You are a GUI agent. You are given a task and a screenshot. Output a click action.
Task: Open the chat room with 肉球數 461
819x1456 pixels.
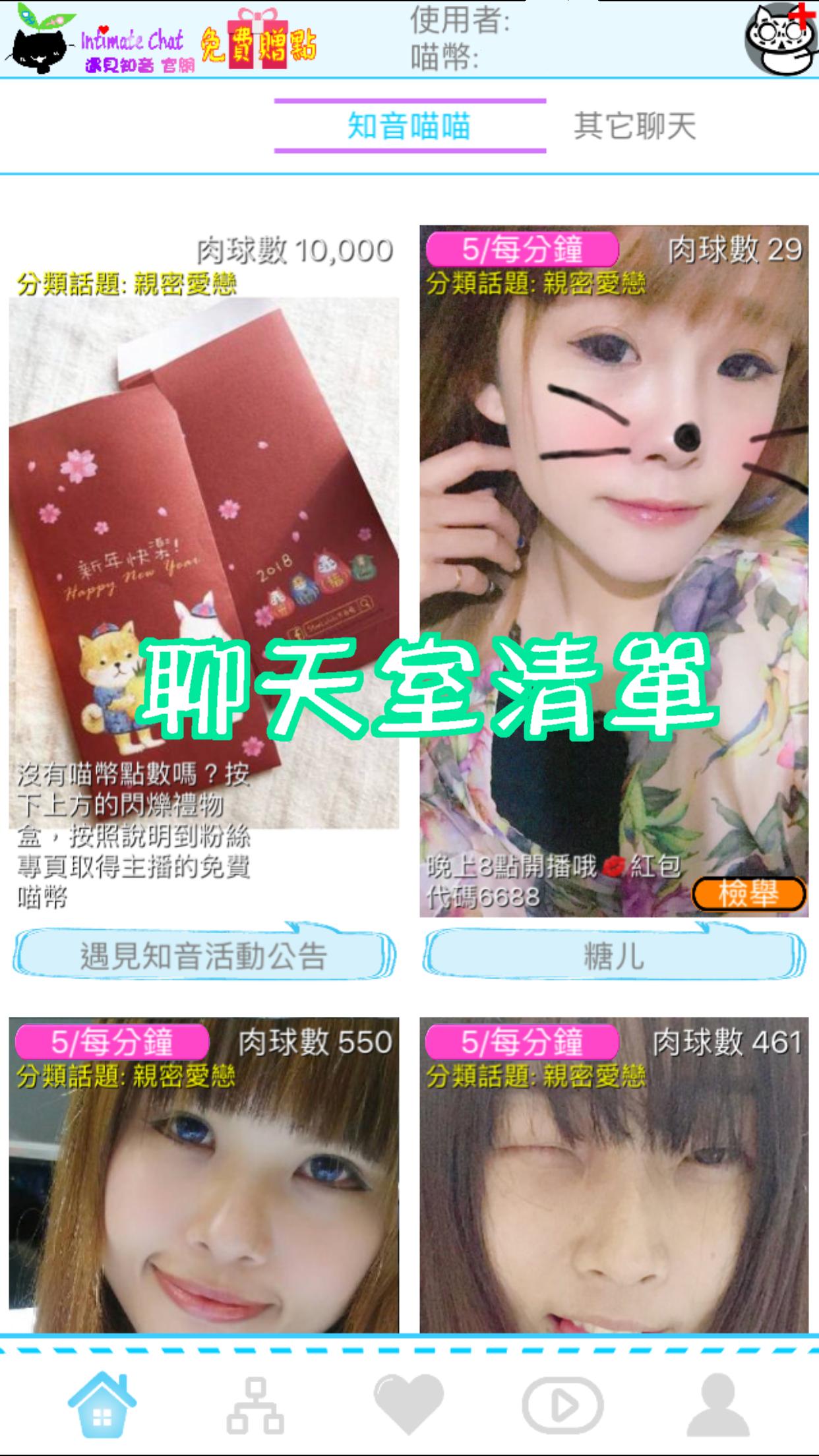click(613, 1187)
